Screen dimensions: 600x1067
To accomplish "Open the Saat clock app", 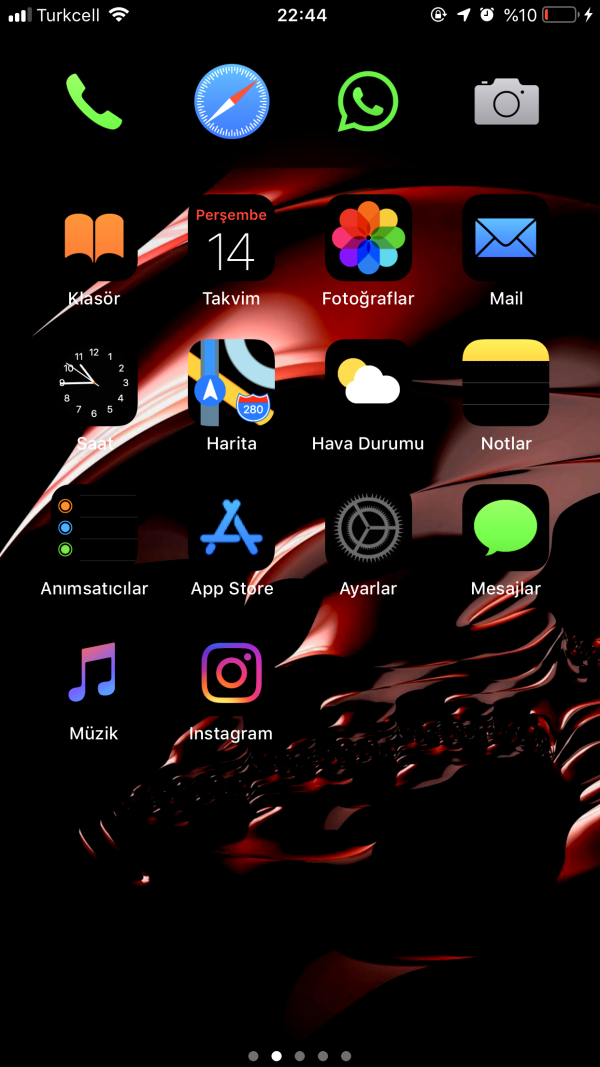I will coord(94,383).
